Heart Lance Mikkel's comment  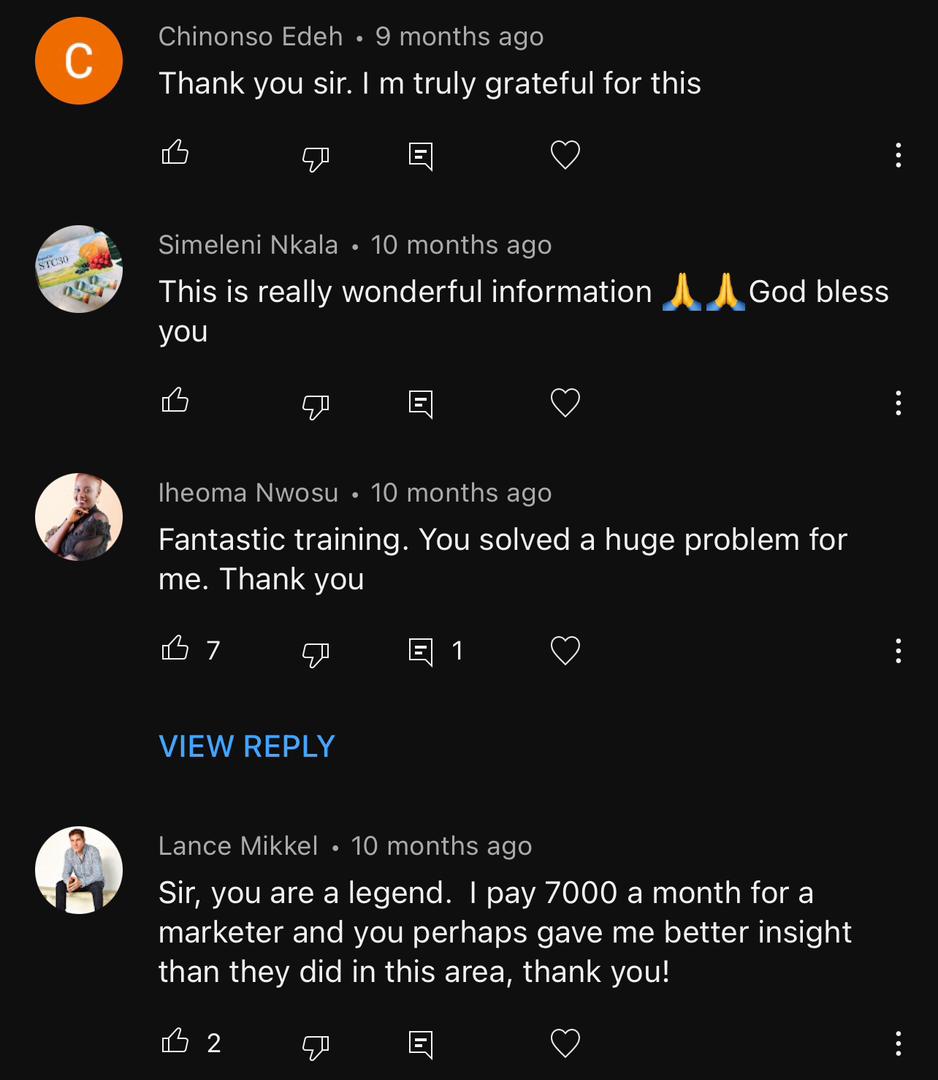[565, 1044]
